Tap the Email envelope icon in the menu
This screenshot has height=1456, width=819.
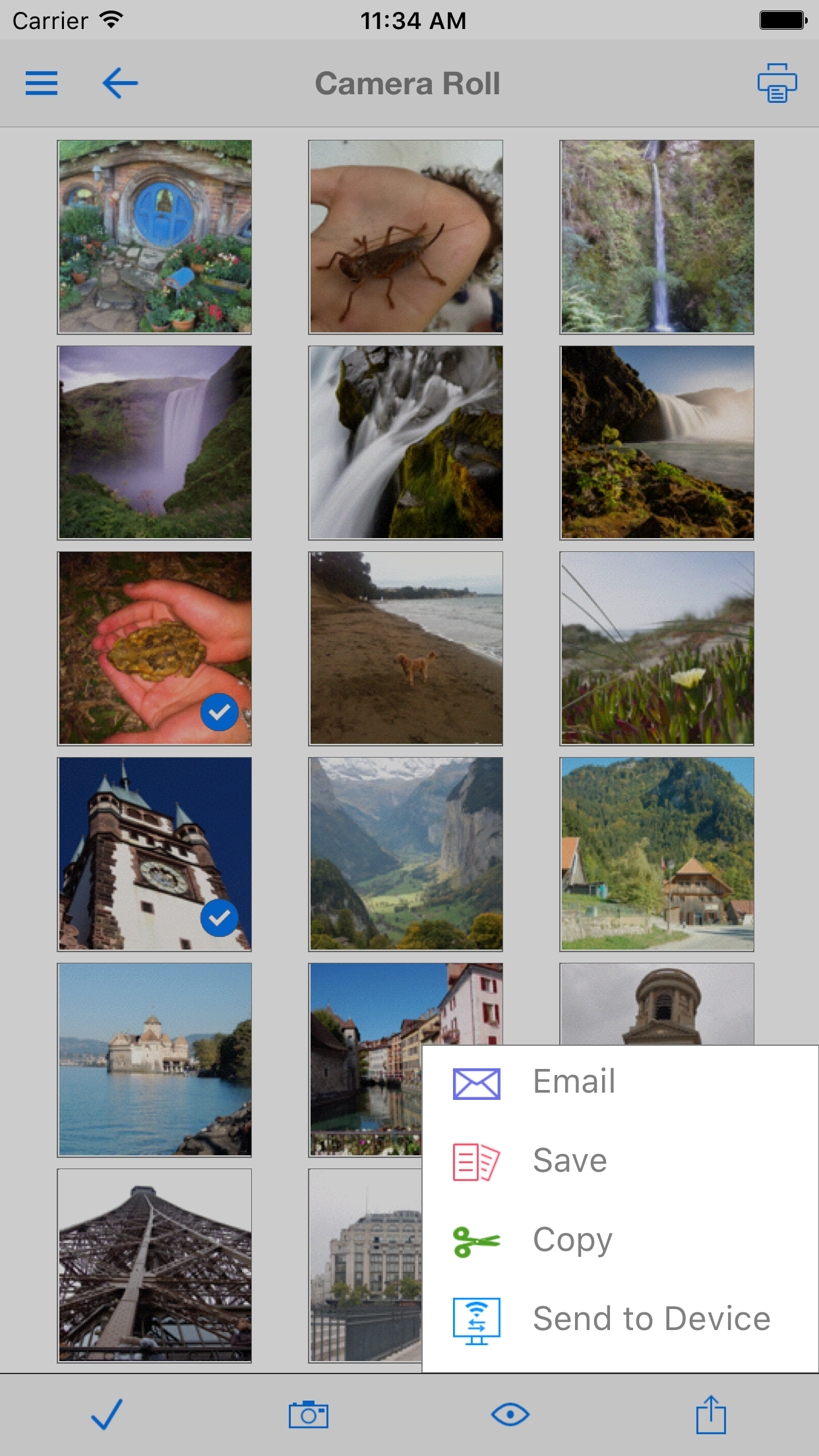pyautogui.click(x=477, y=1081)
